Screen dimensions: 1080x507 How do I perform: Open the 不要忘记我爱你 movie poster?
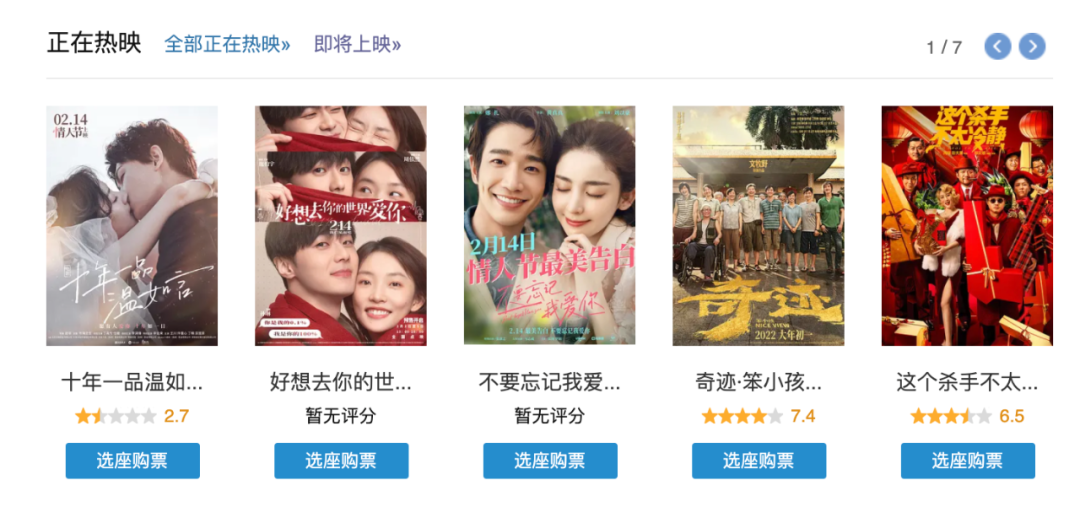550,226
